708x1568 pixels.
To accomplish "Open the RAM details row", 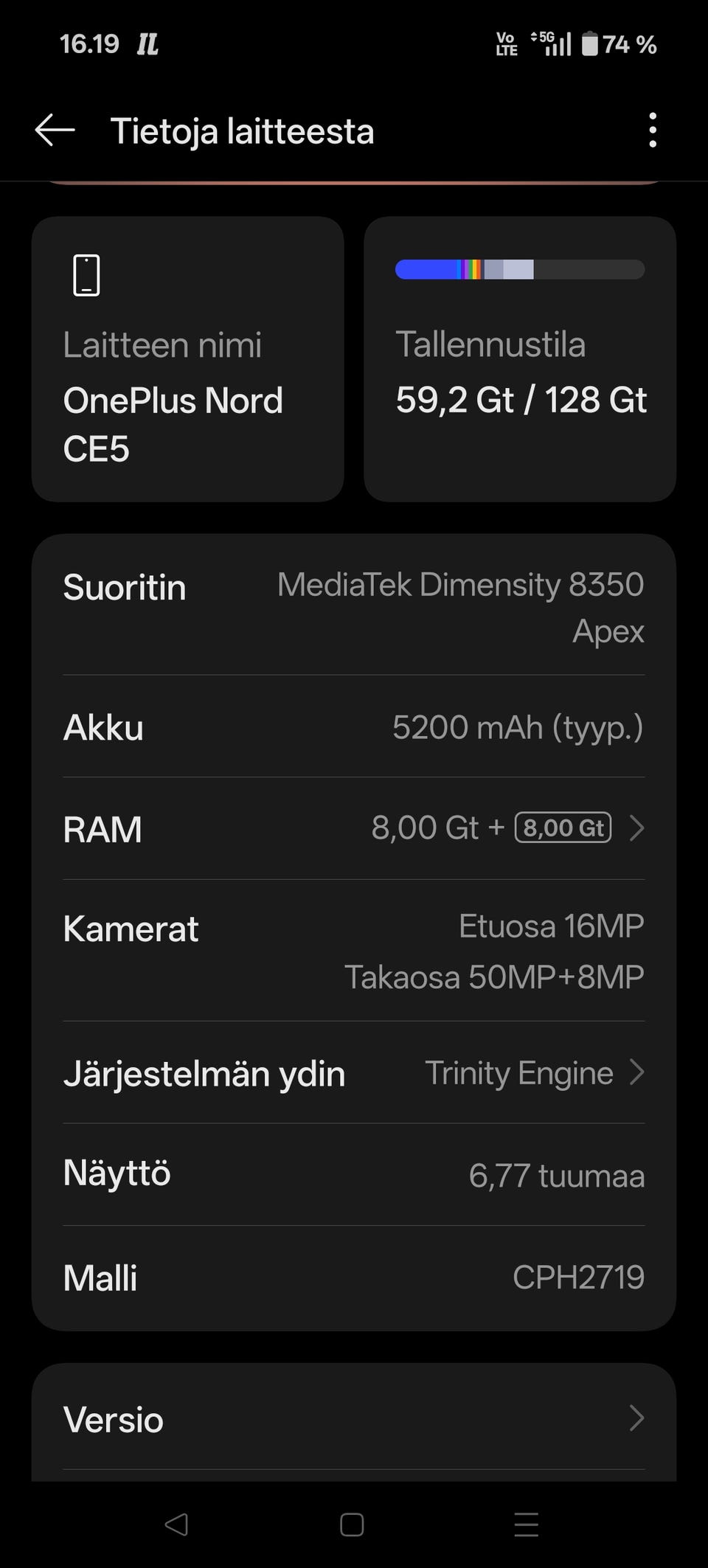I will [x=354, y=828].
